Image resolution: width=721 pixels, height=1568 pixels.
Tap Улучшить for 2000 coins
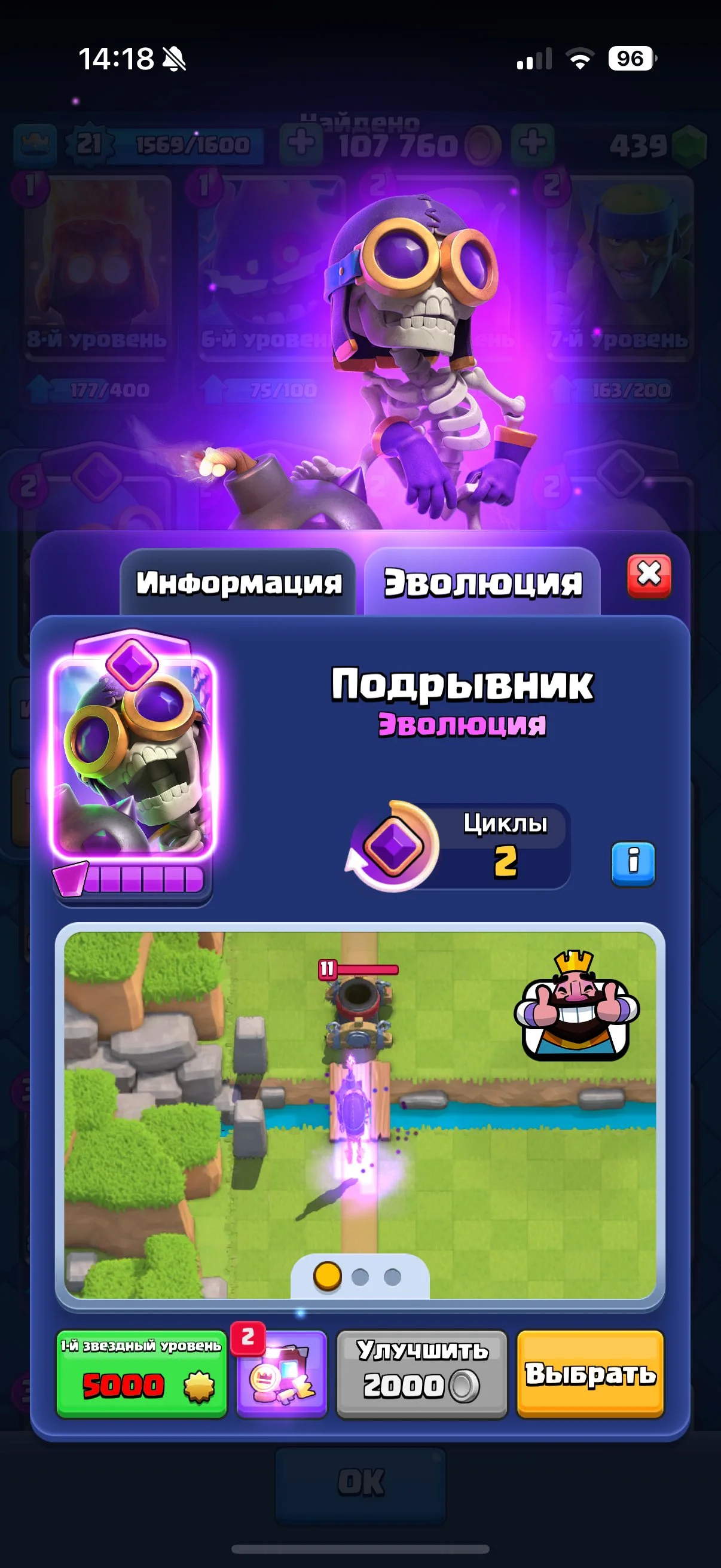421,1374
